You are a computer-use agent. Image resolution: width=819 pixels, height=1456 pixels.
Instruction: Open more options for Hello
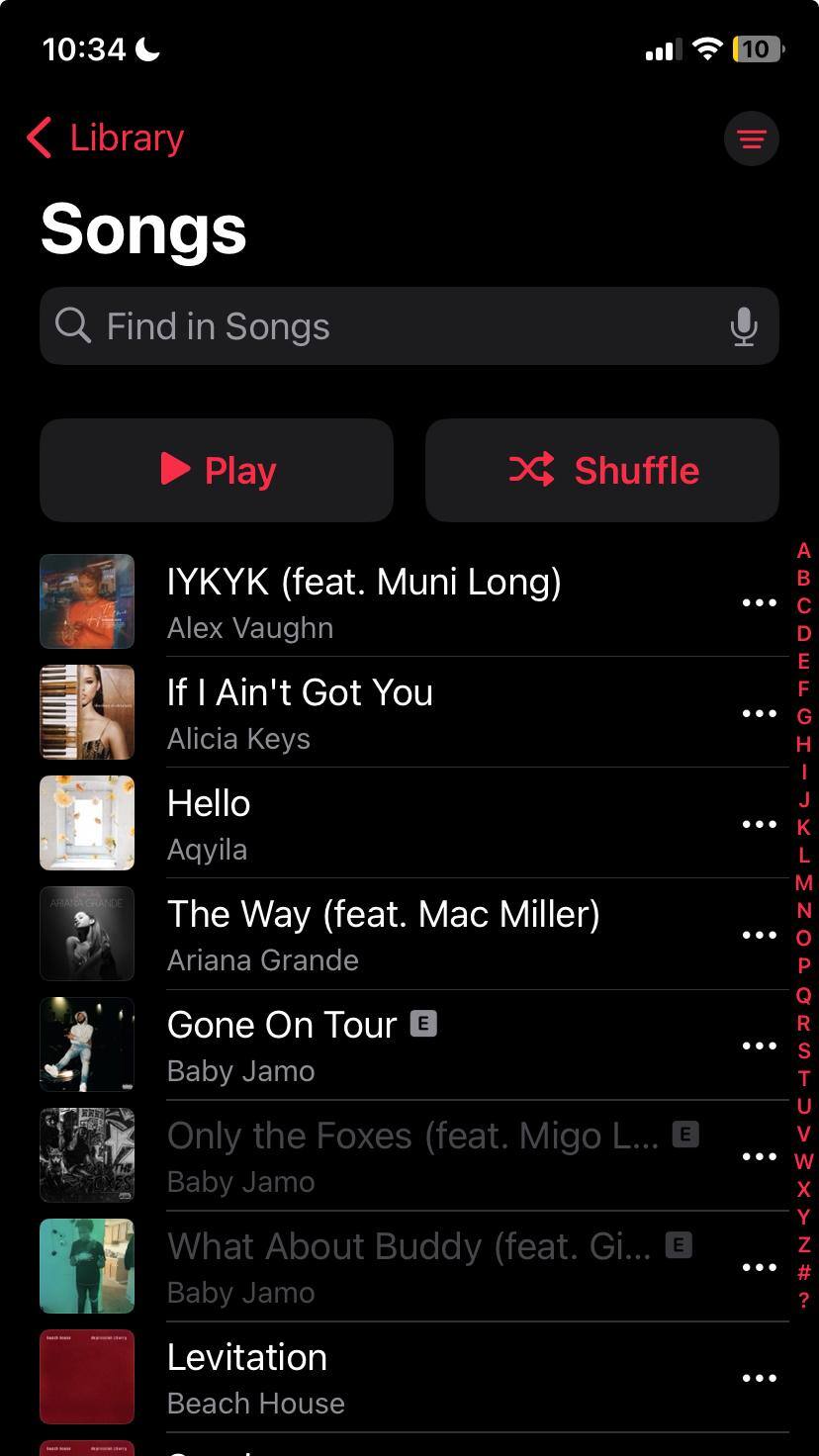point(759,824)
